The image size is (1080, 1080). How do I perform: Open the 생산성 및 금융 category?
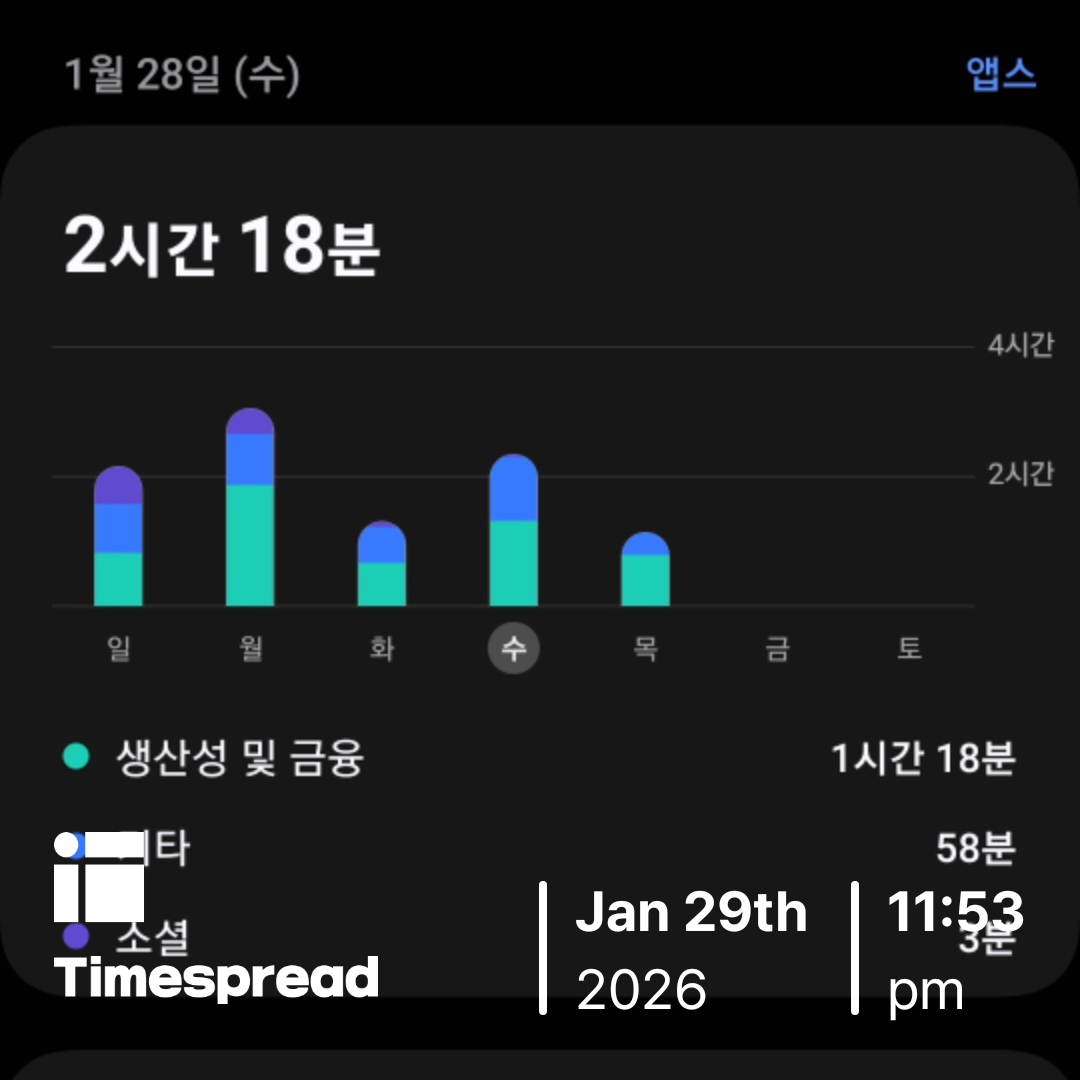click(240, 758)
